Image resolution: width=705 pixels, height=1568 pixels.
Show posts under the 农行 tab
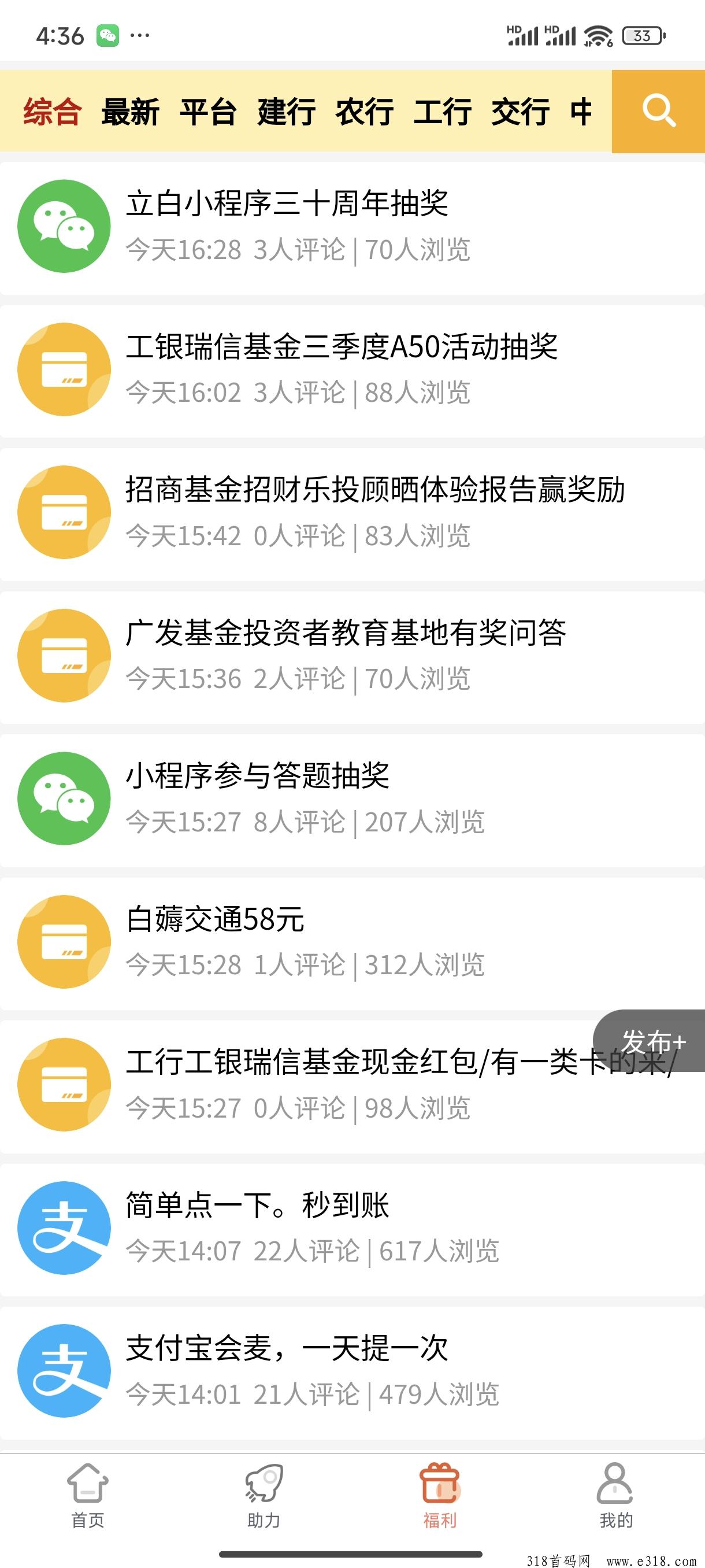363,112
